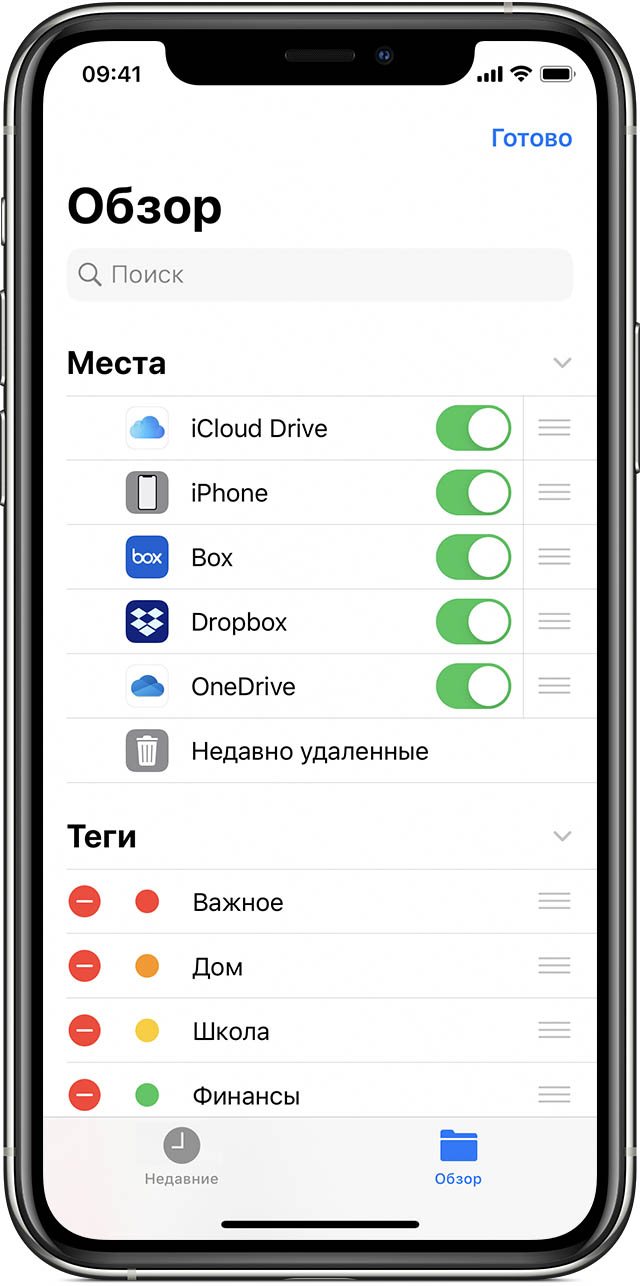640x1286 pixels.
Task: Switch off the Dropbox location
Action: click(x=473, y=622)
